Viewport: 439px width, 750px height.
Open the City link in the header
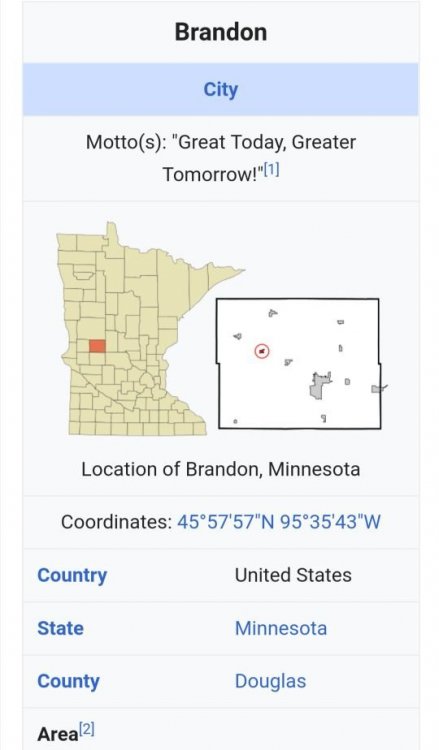tap(220, 89)
